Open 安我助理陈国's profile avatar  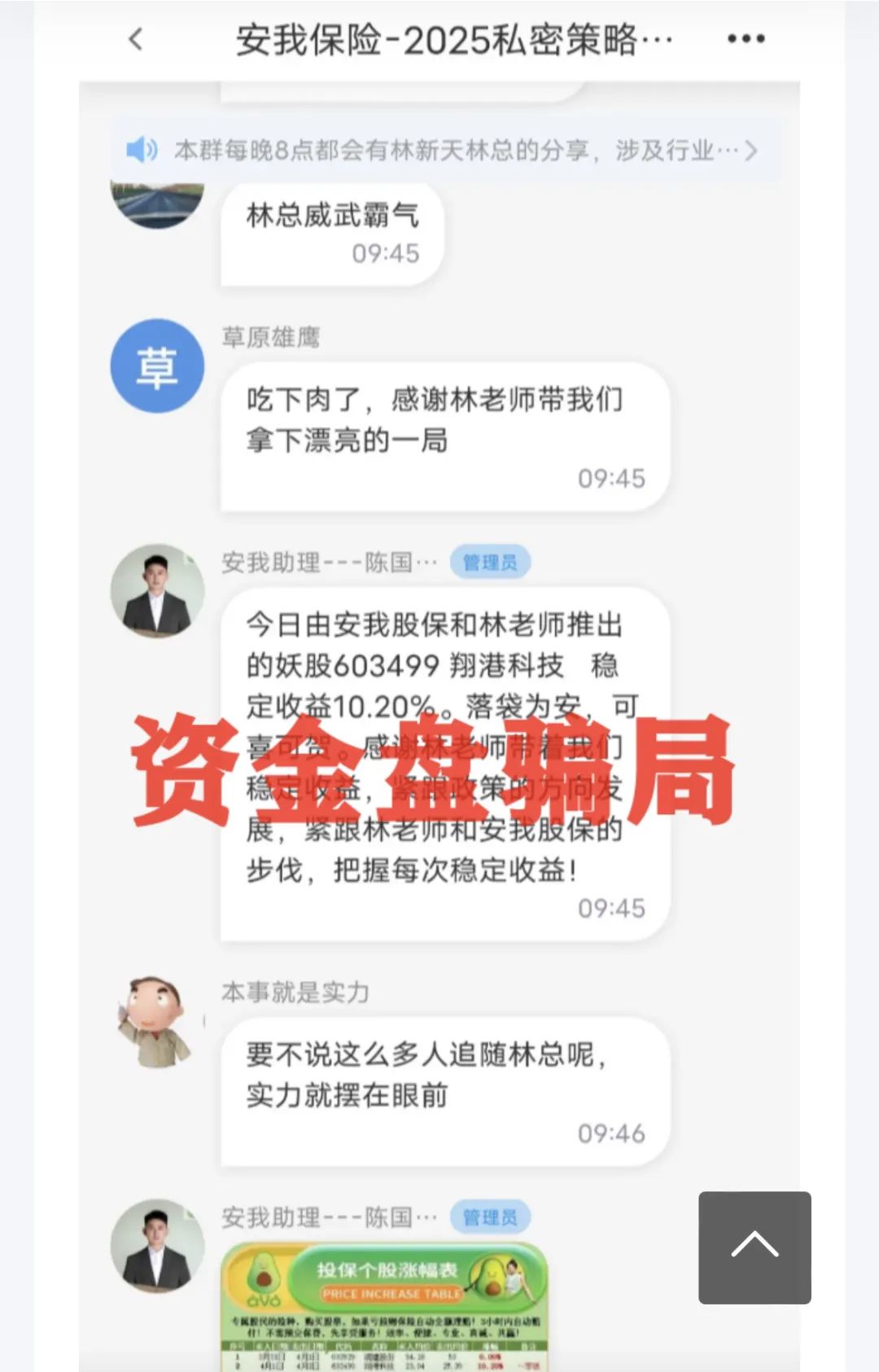[157, 592]
